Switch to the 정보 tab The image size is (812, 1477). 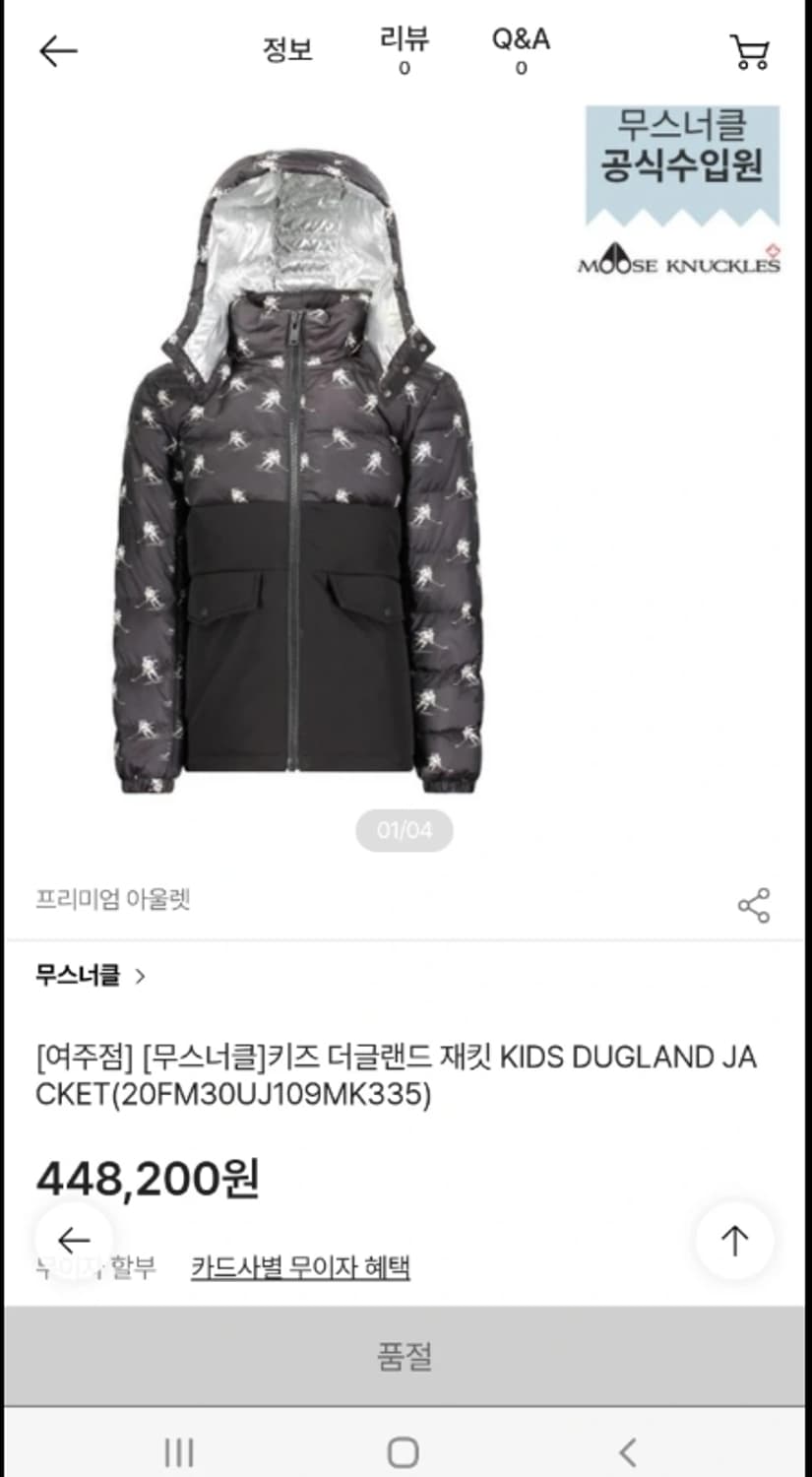[287, 50]
